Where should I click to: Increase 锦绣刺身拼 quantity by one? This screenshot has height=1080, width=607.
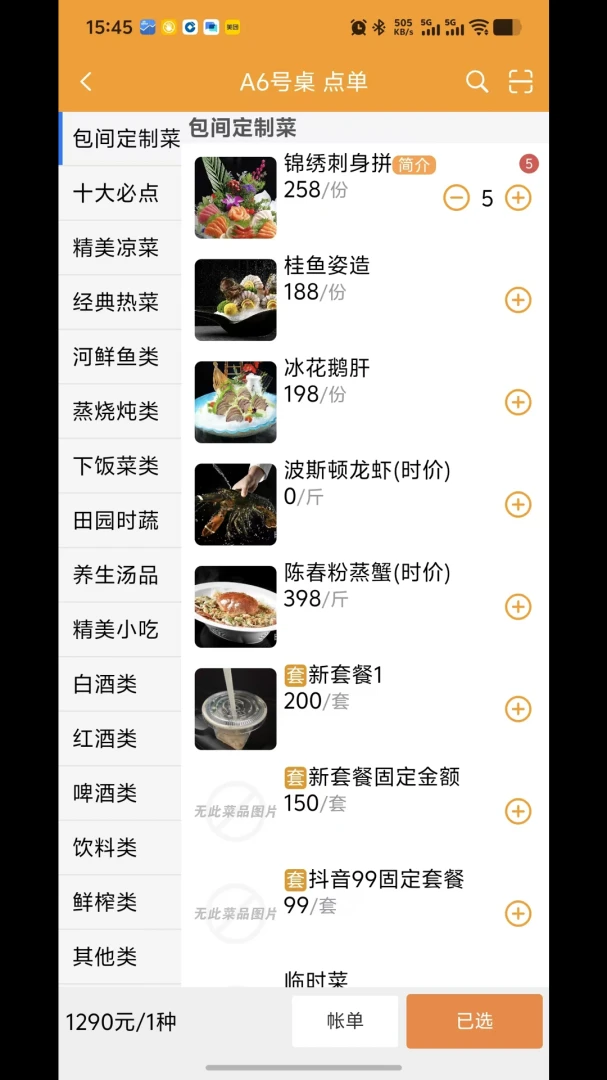518,198
